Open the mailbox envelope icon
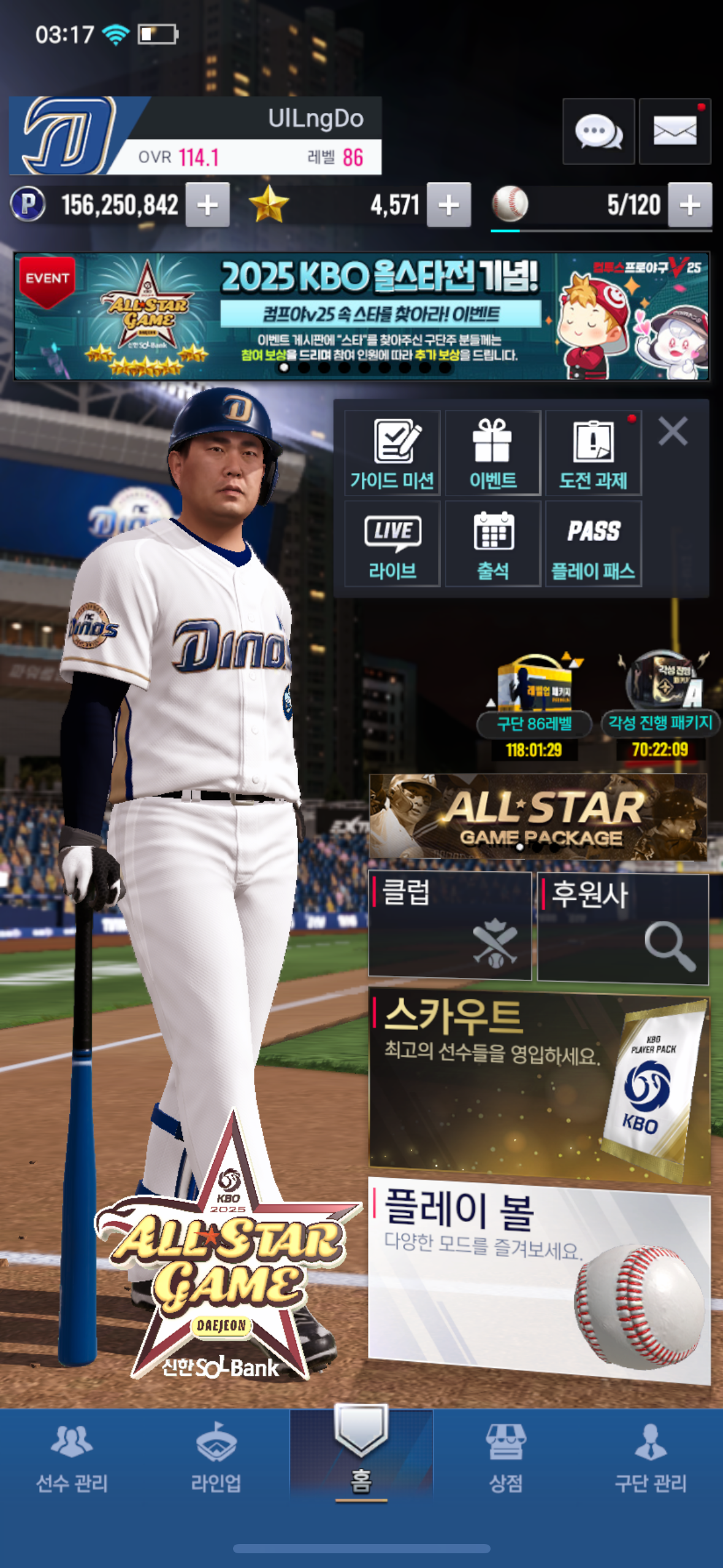 tap(675, 131)
